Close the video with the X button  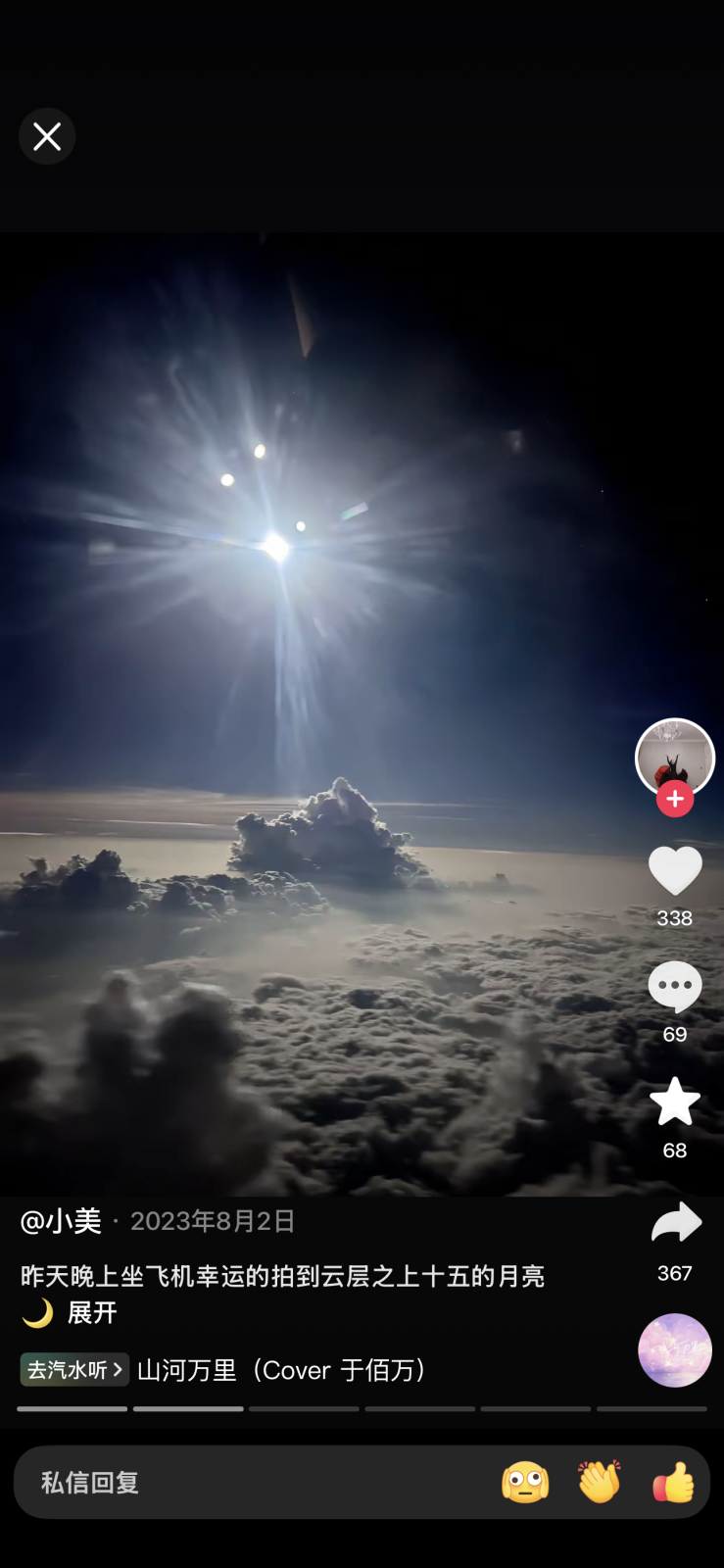tap(47, 136)
